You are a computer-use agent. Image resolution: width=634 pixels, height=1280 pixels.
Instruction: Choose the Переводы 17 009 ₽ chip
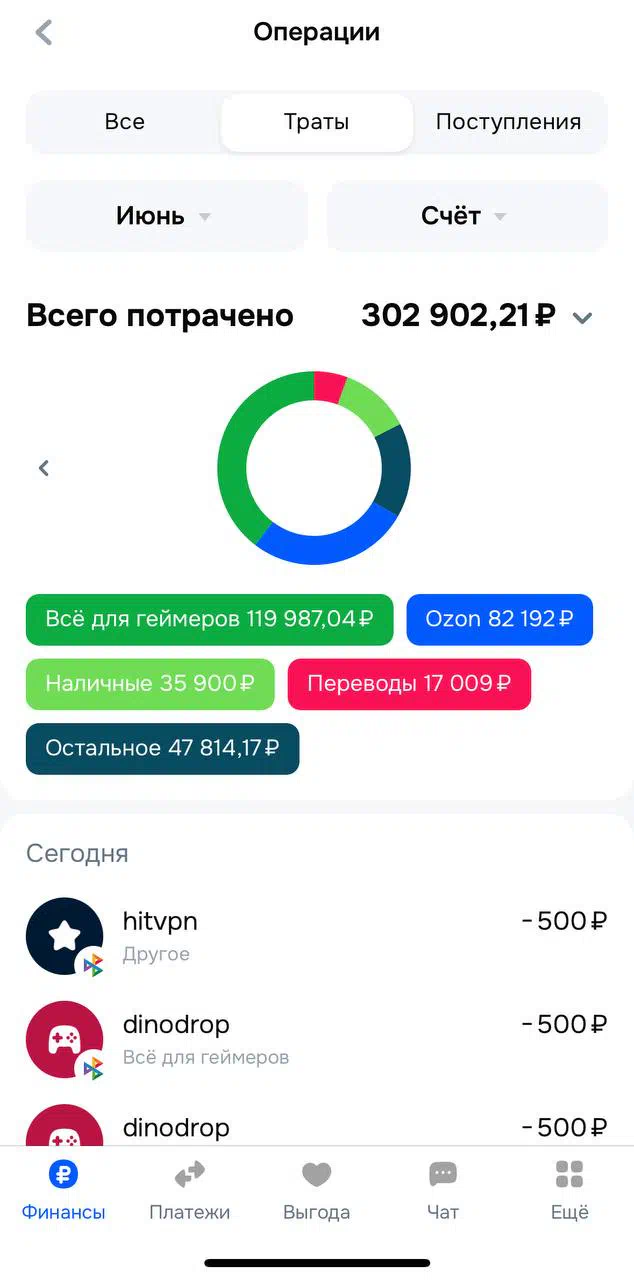tap(409, 684)
